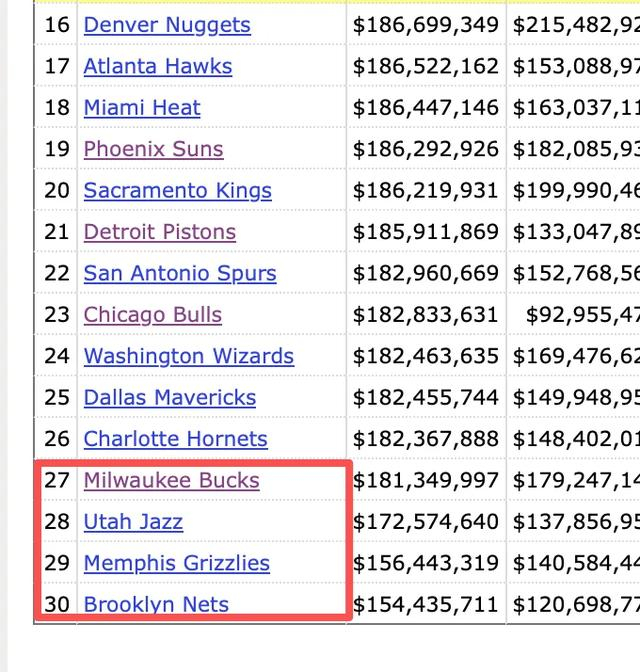Open Washington Wizards team page

point(189,356)
